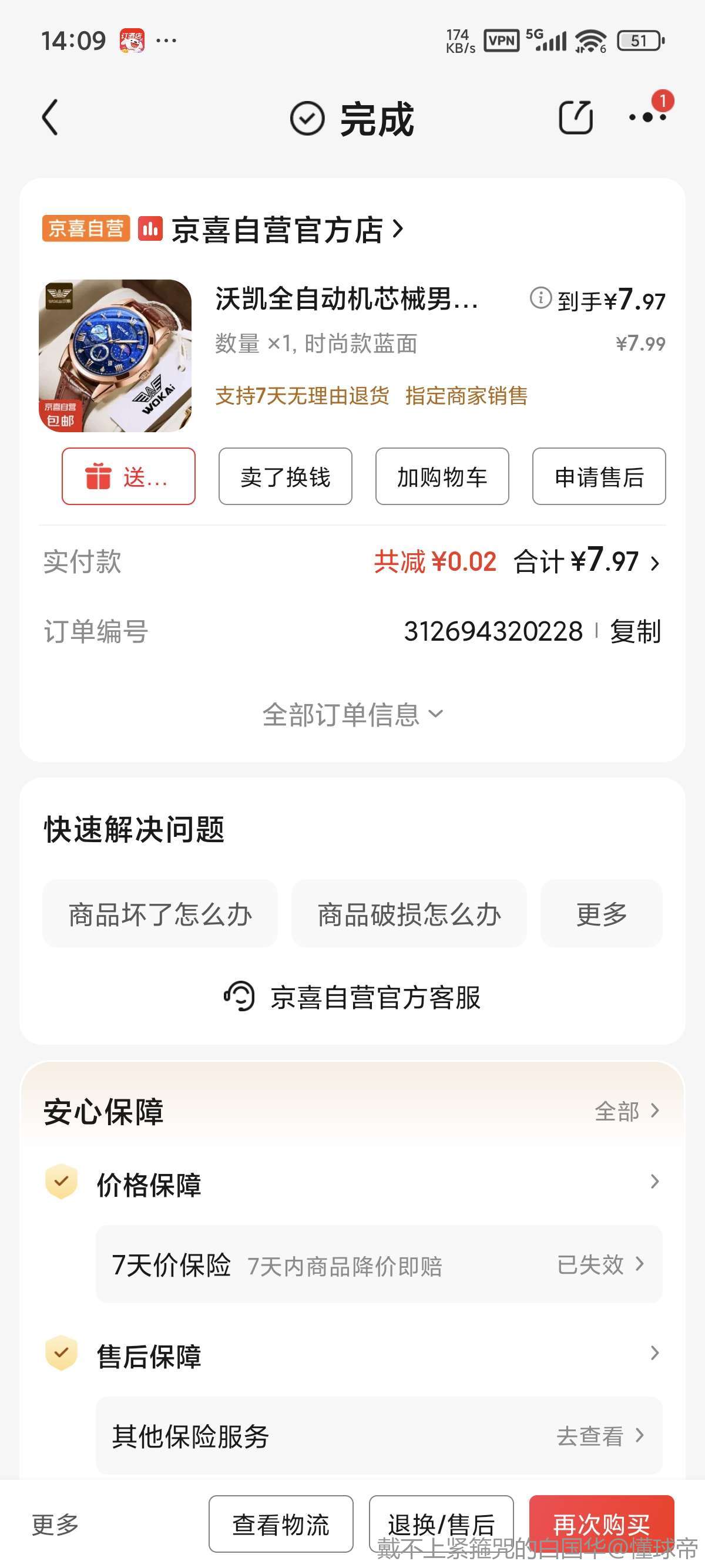Expand 全部订单信息
The height and width of the screenshot is (1568, 705).
(x=352, y=715)
